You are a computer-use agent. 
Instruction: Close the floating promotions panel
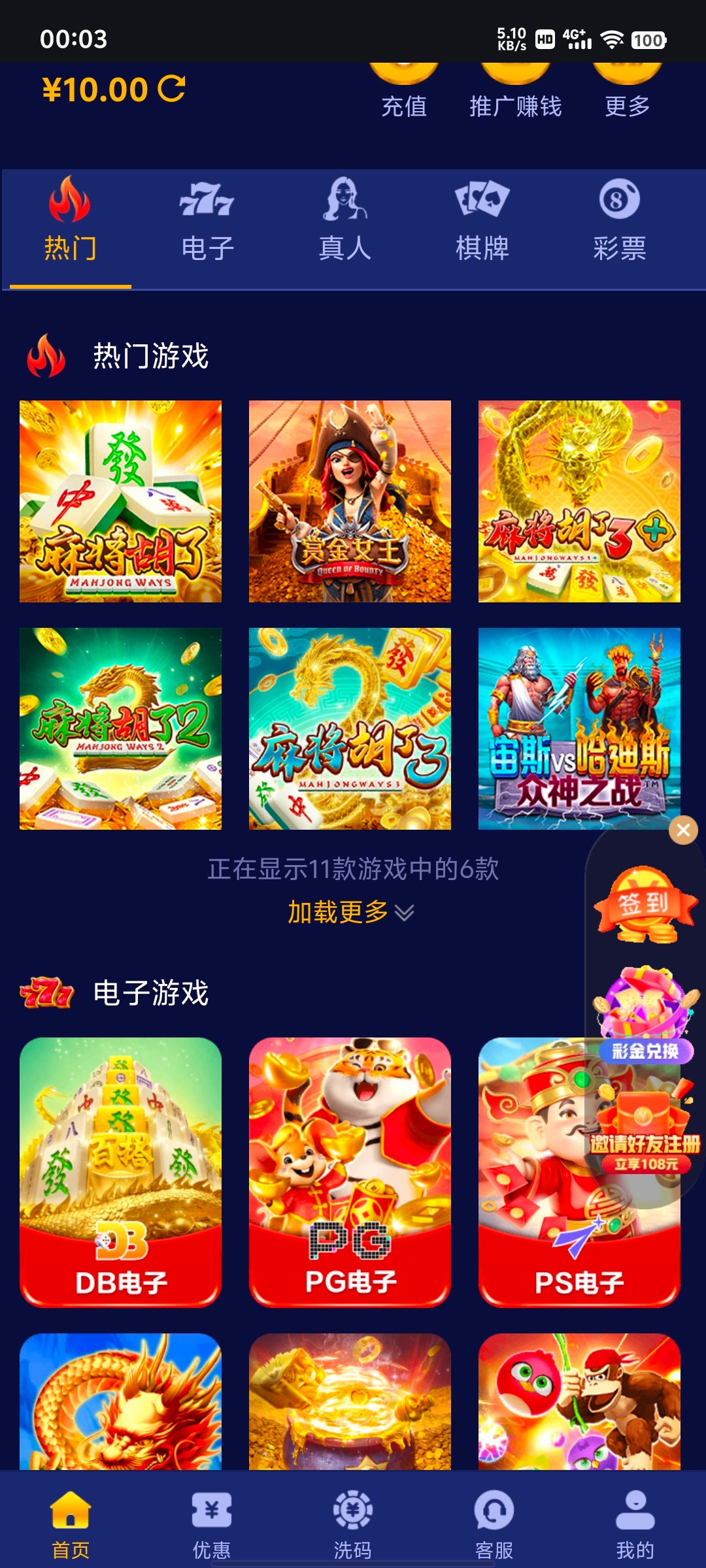pyautogui.click(x=683, y=830)
